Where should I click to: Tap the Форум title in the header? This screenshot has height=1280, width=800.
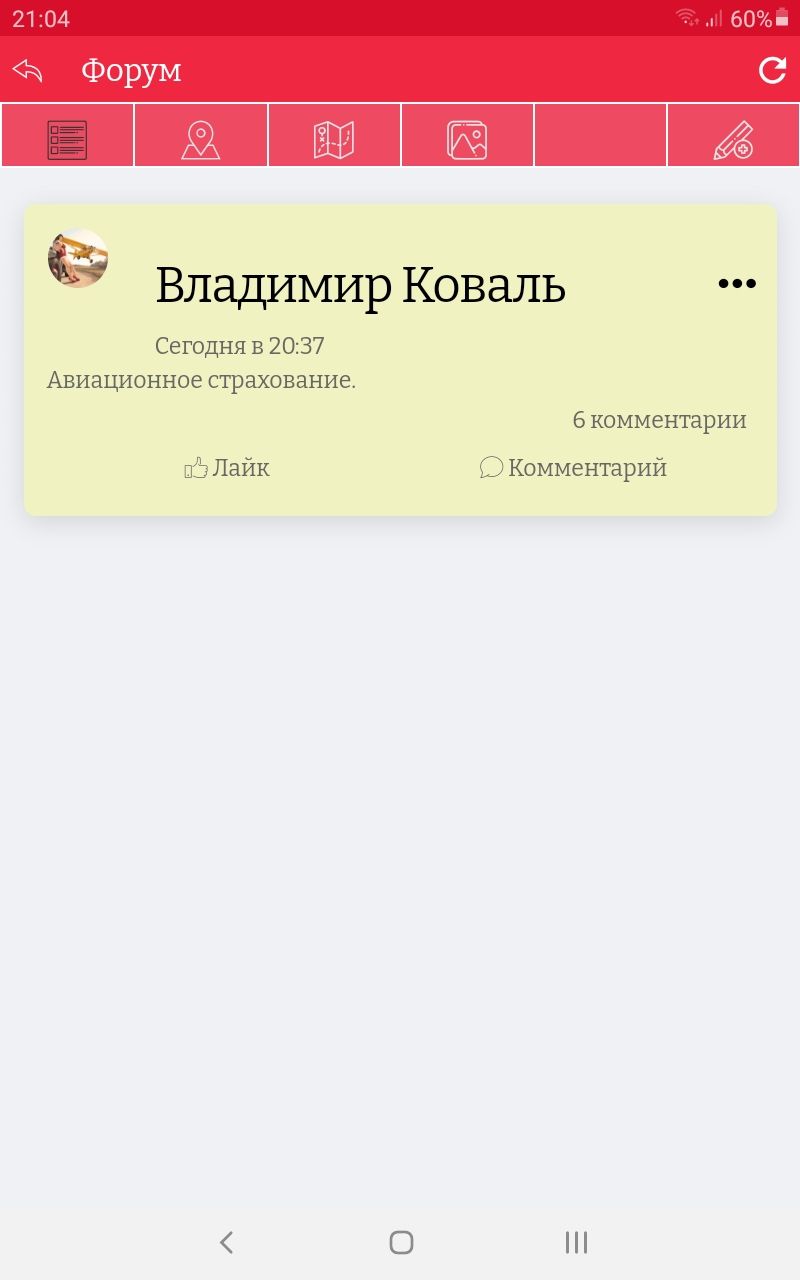click(131, 70)
